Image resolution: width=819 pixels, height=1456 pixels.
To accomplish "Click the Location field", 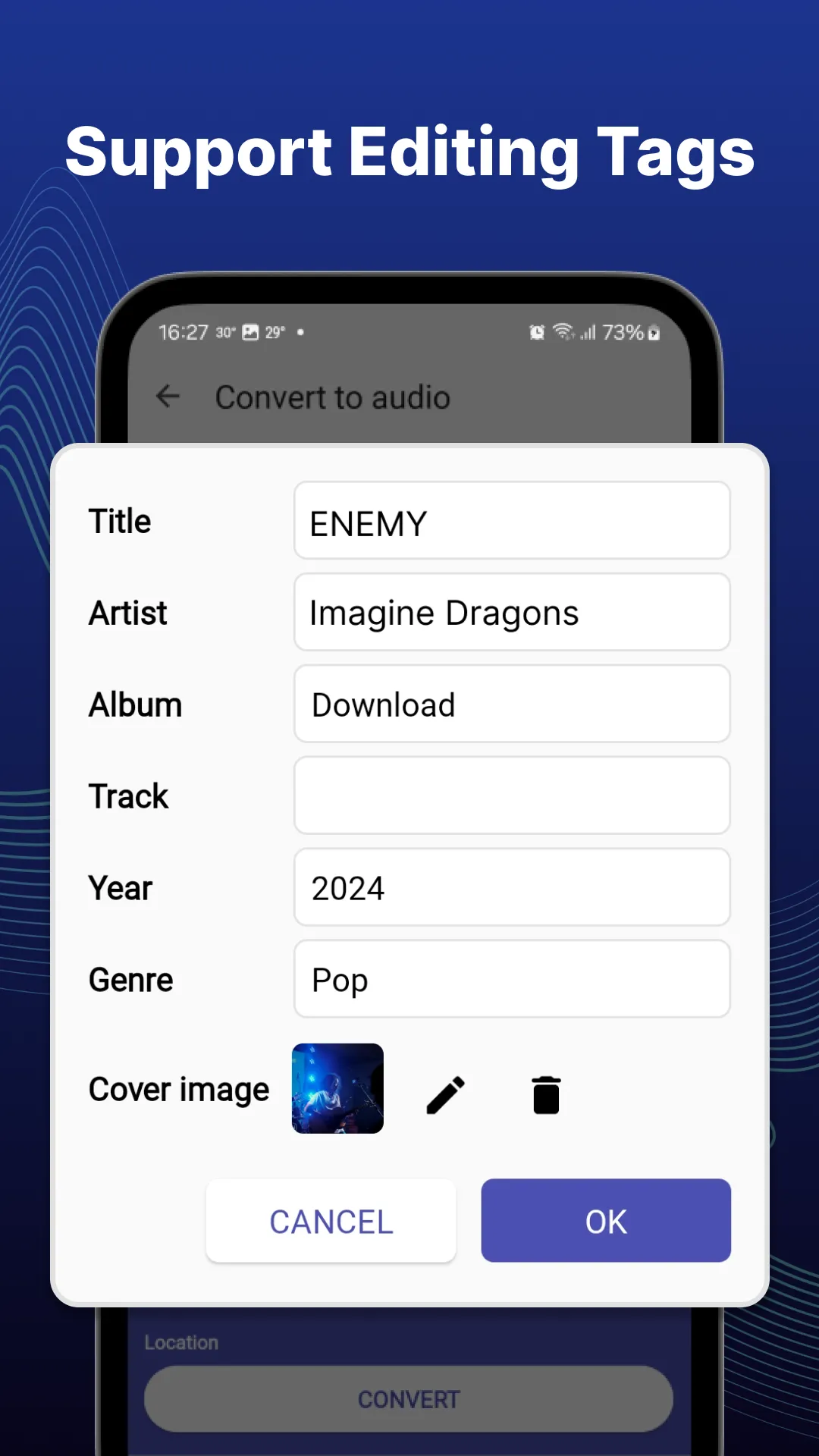I will [x=182, y=1342].
